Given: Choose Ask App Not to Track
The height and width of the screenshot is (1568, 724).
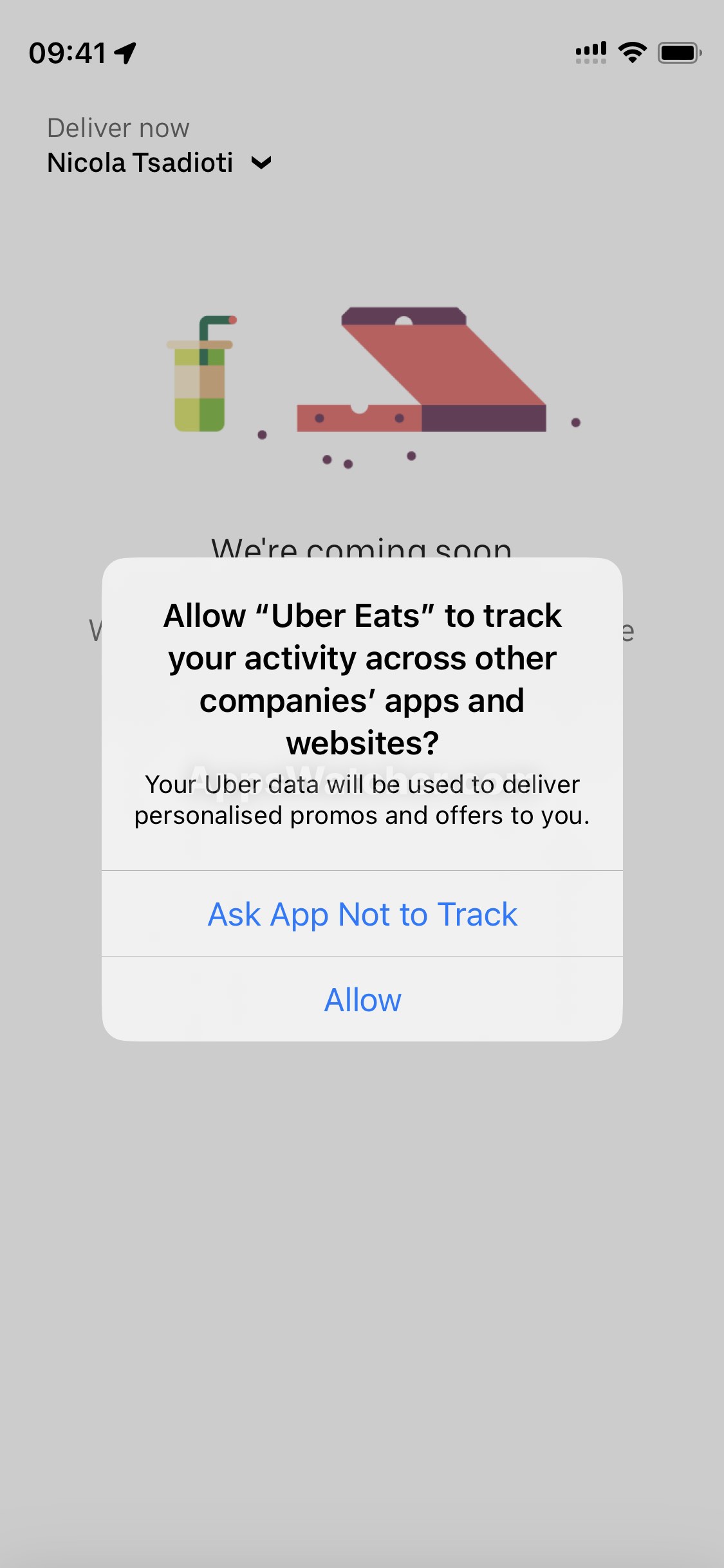Looking at the screenshot, I should tap(362, 914).
